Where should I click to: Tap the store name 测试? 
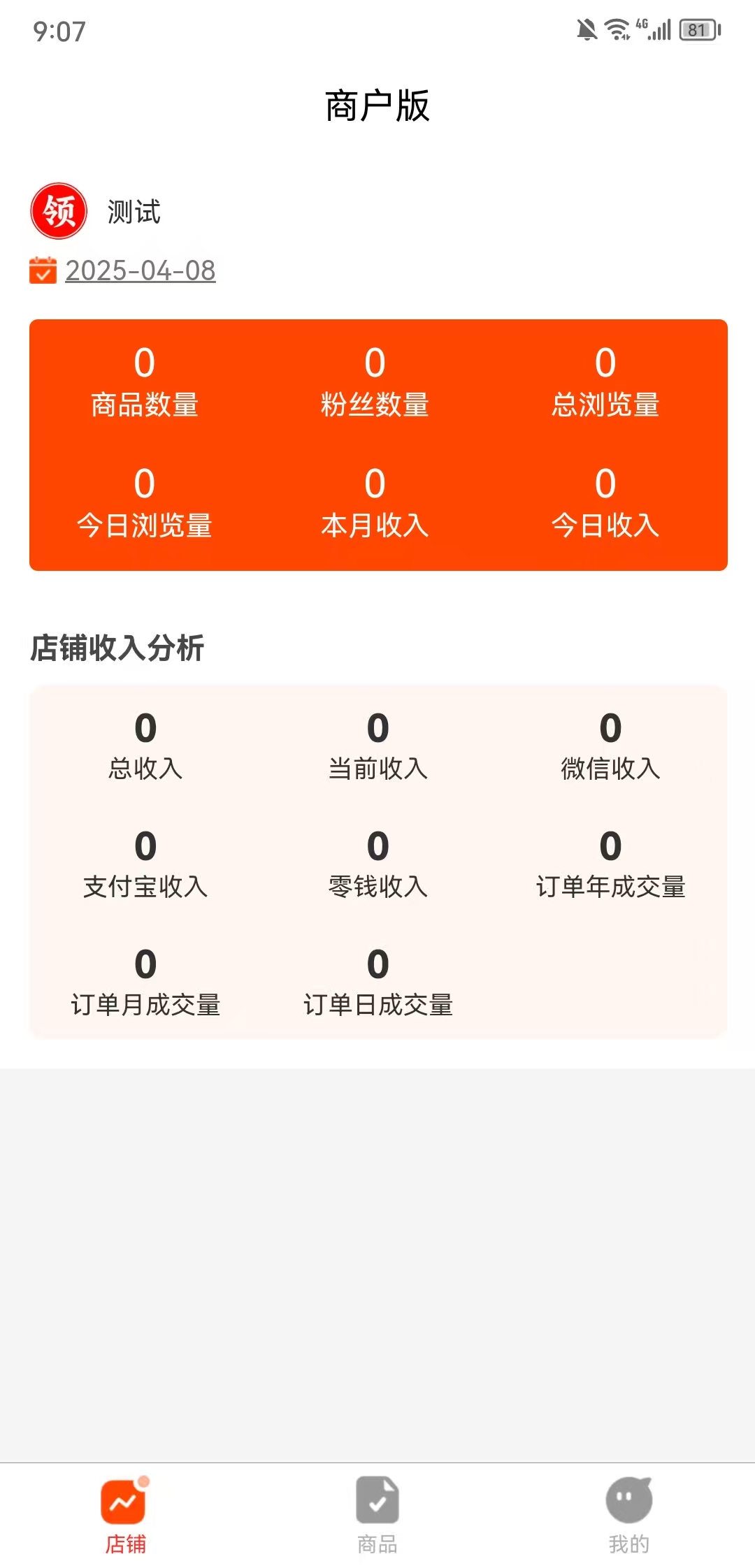[132, 213]
